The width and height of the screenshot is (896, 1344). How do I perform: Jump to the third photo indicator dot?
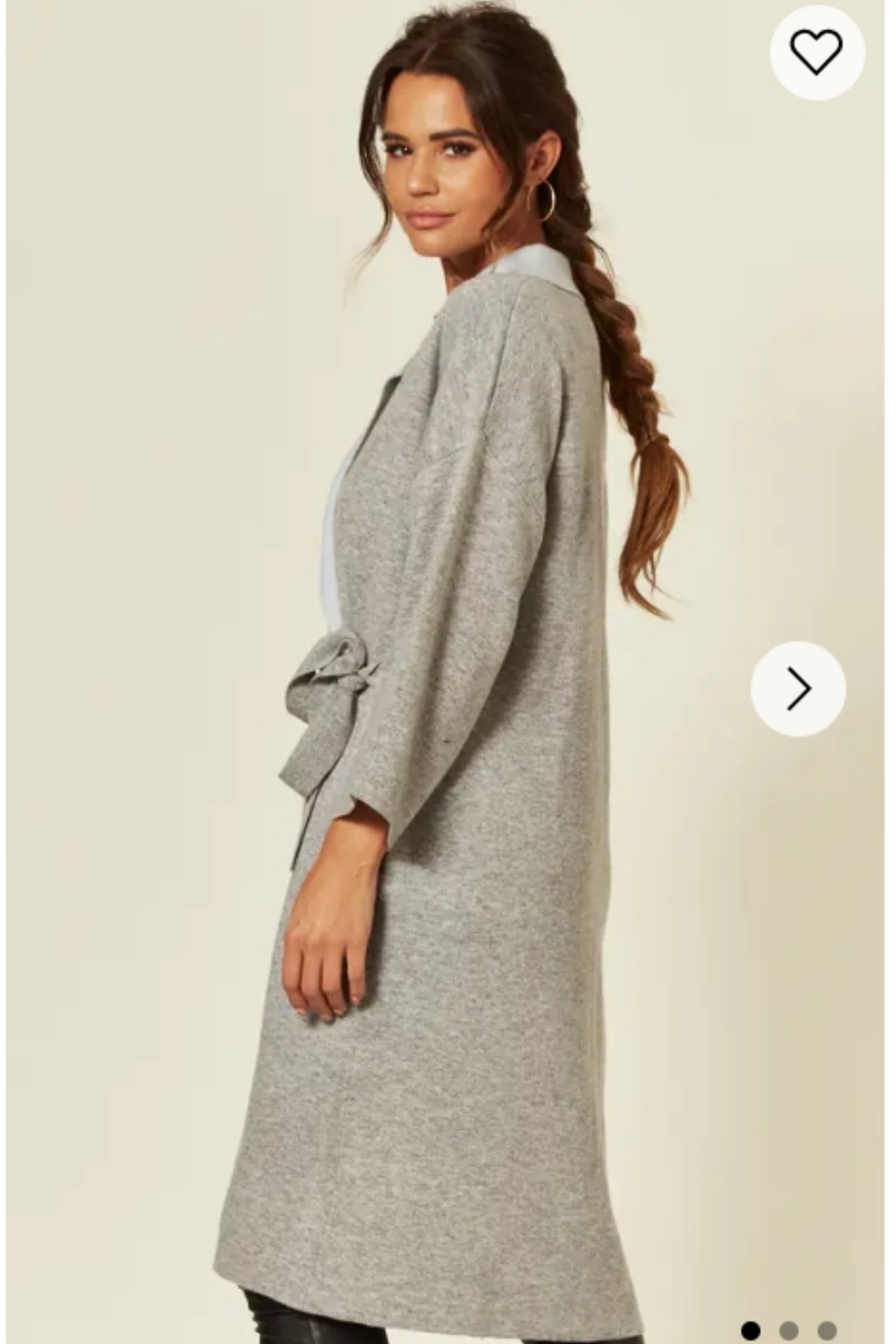click(827, 1331)
